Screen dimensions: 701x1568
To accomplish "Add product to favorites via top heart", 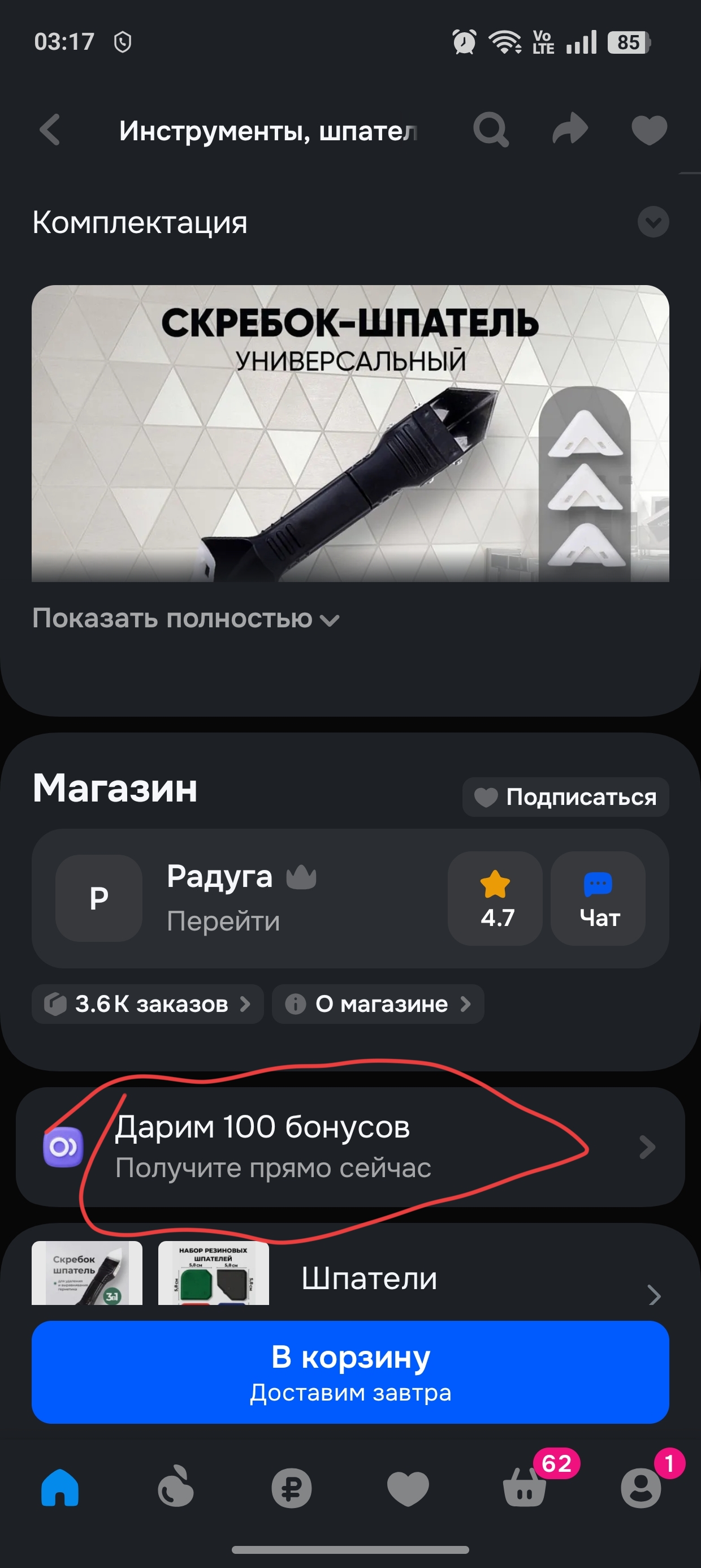I will (x=650, y=130).
